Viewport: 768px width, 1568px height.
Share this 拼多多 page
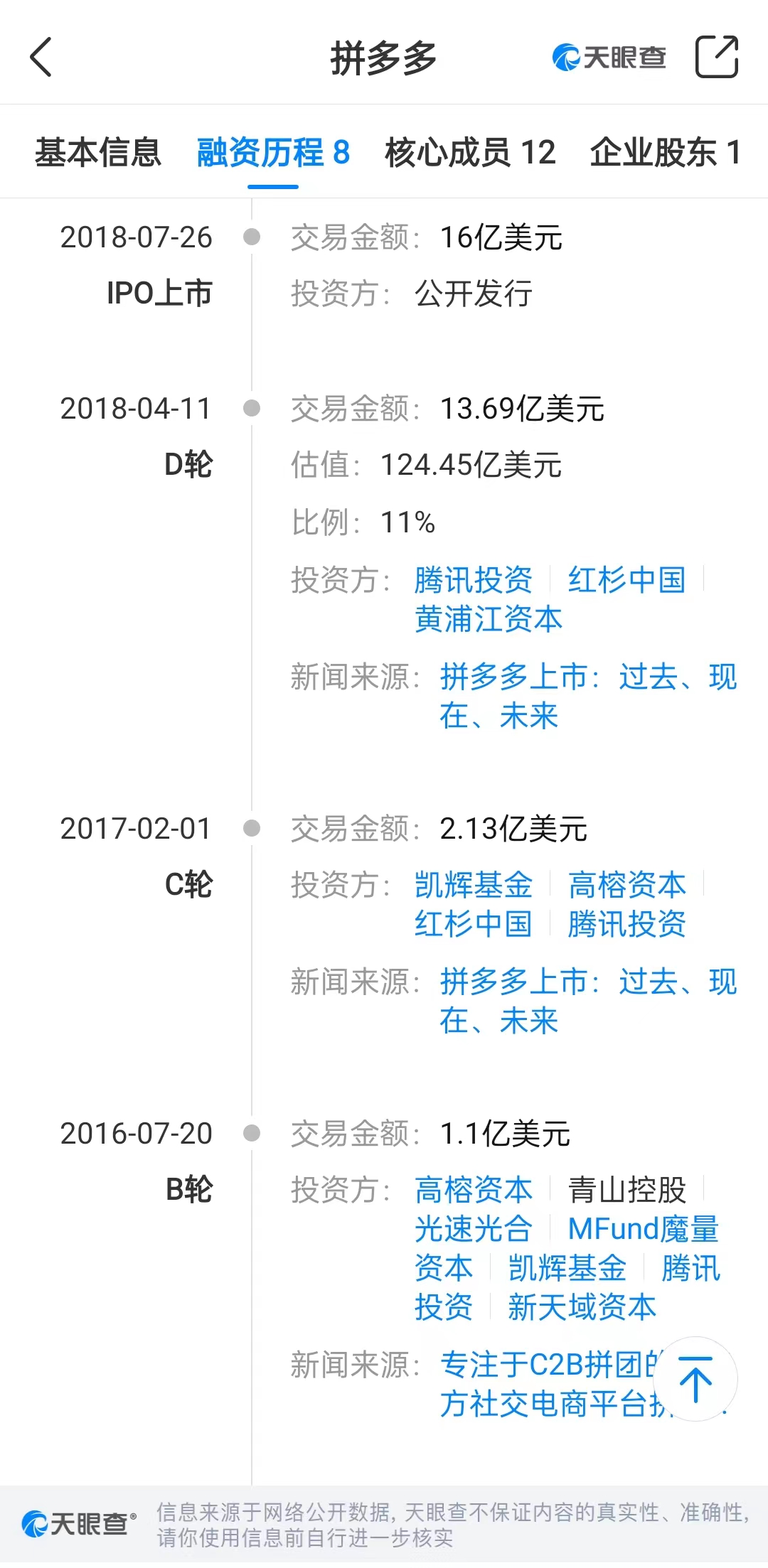click(716, 57)
